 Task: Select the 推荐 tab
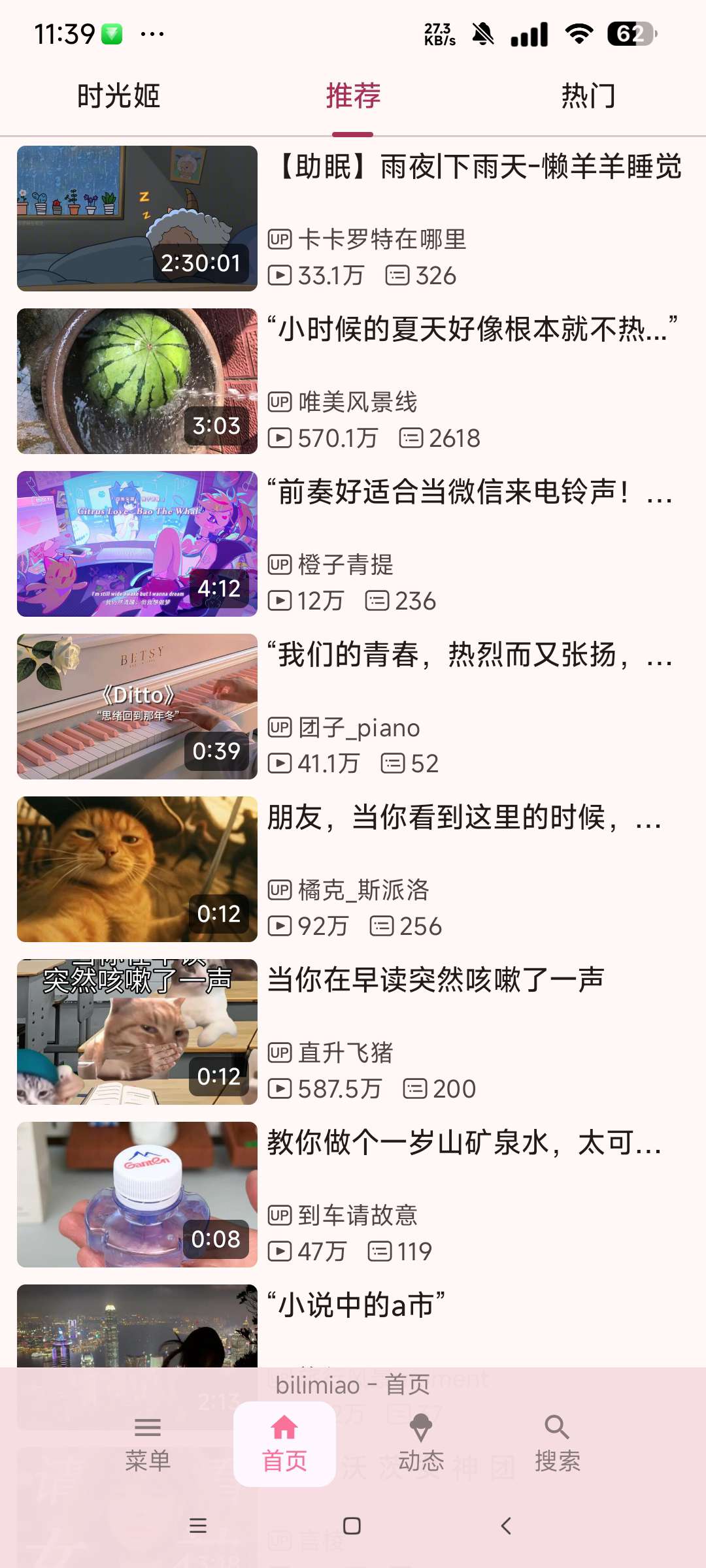pyautogui.click(x=353, y=96)
